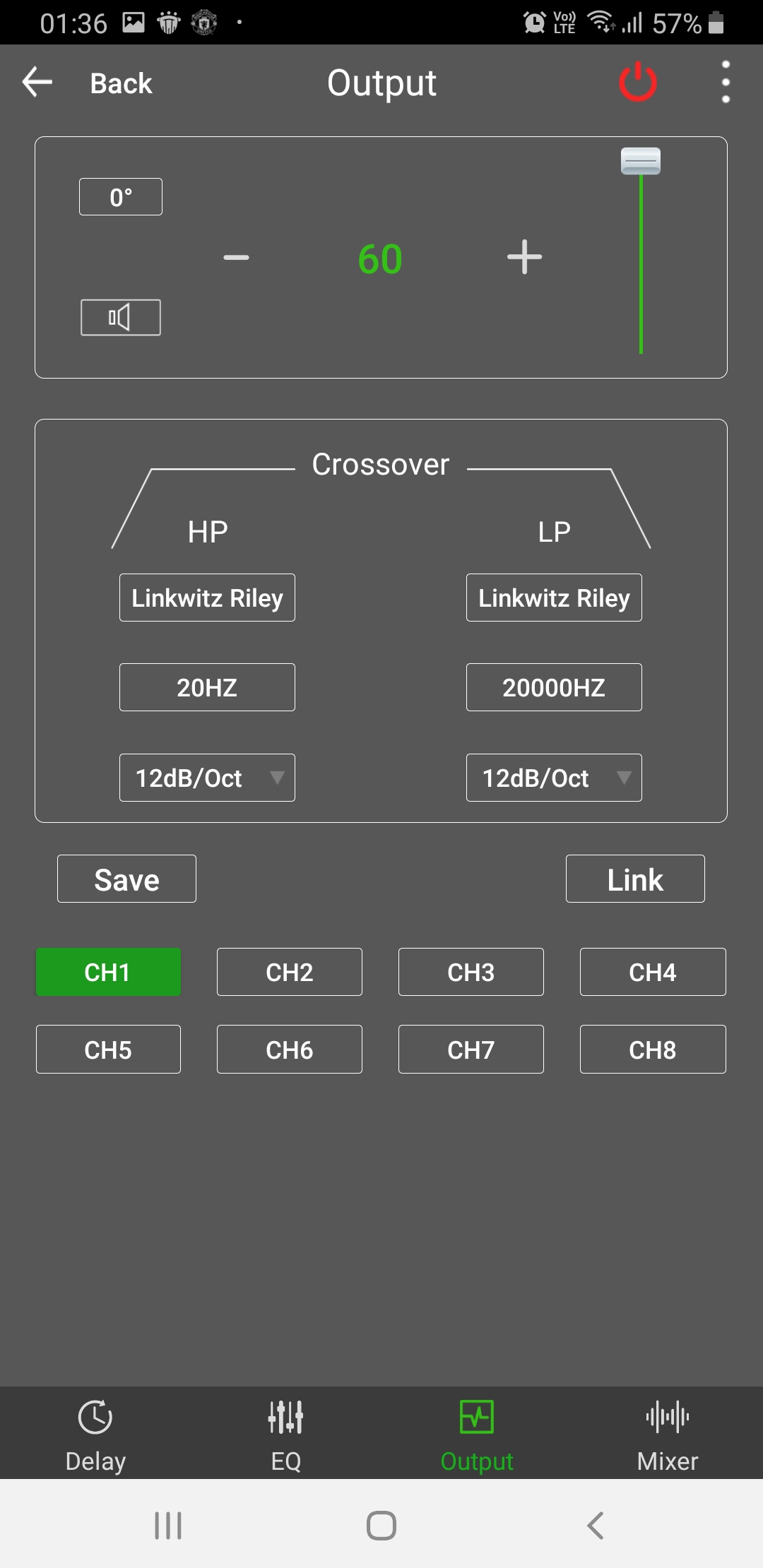Edit the 20HZ high-pass frequency
Image resolution: width=763 pixels, height=1568 pixels.
(207, 687)
